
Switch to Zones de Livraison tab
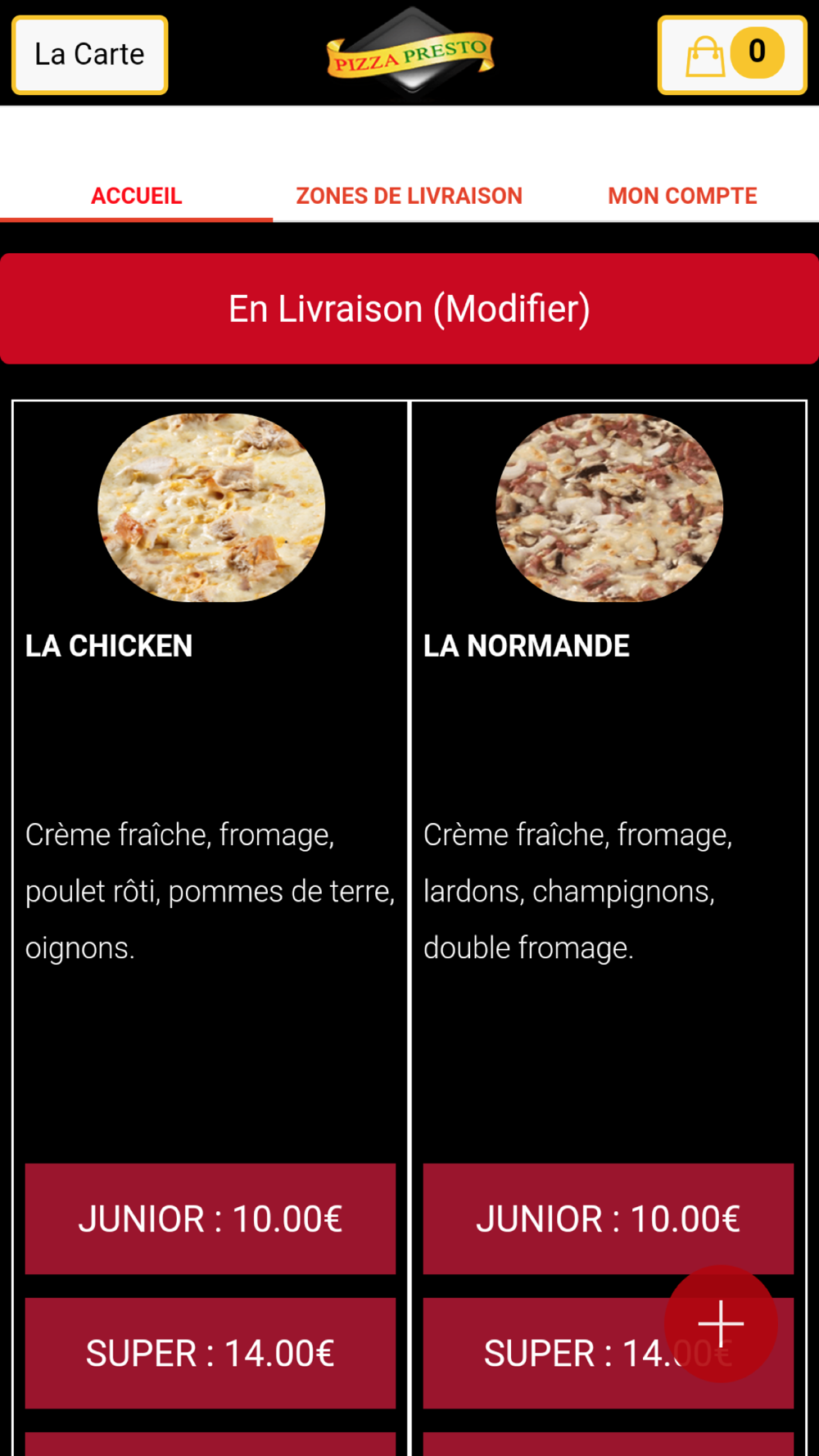(x=409, y=196)
